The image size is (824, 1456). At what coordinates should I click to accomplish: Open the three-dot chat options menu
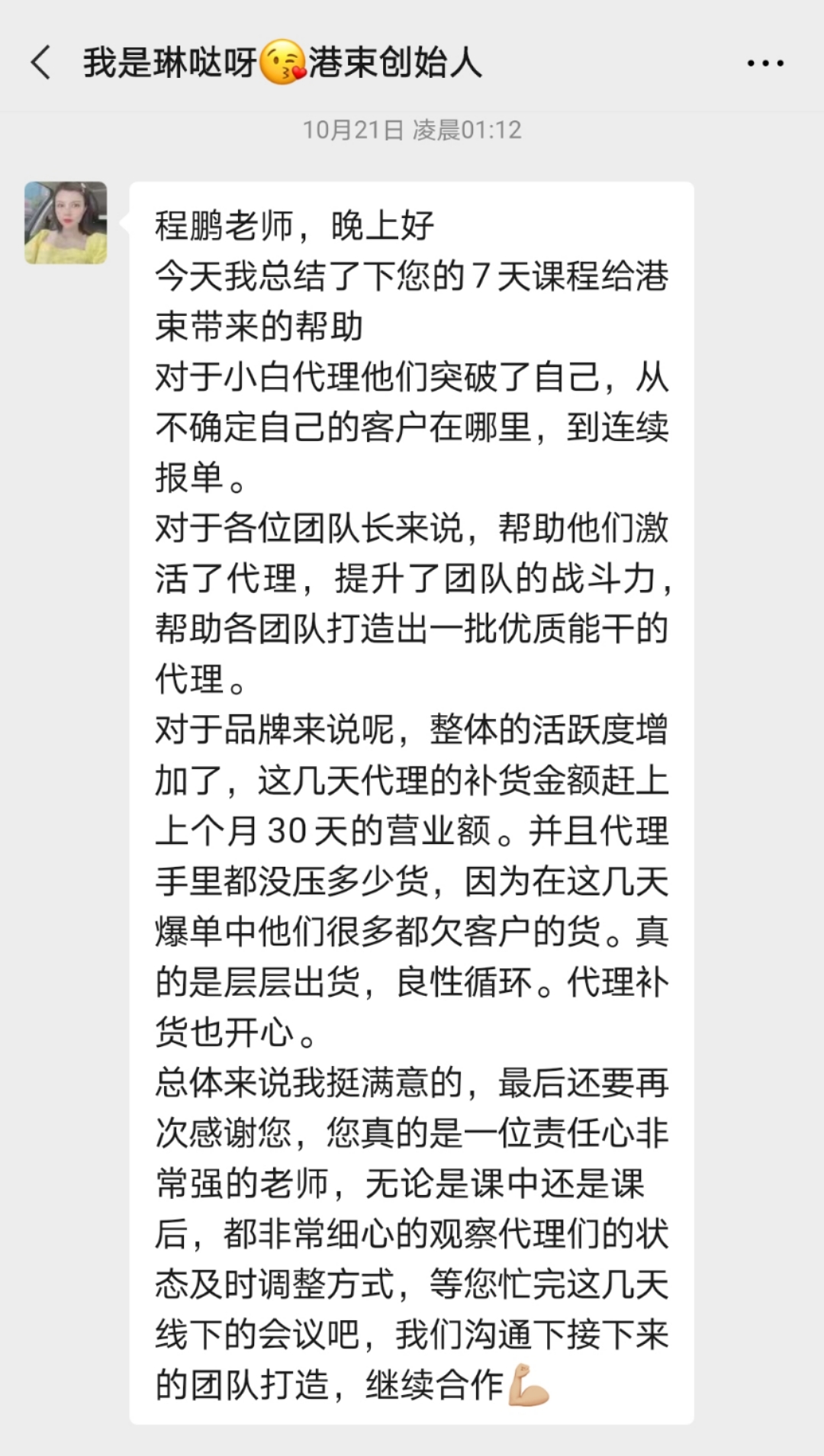(x=764, y=63)
